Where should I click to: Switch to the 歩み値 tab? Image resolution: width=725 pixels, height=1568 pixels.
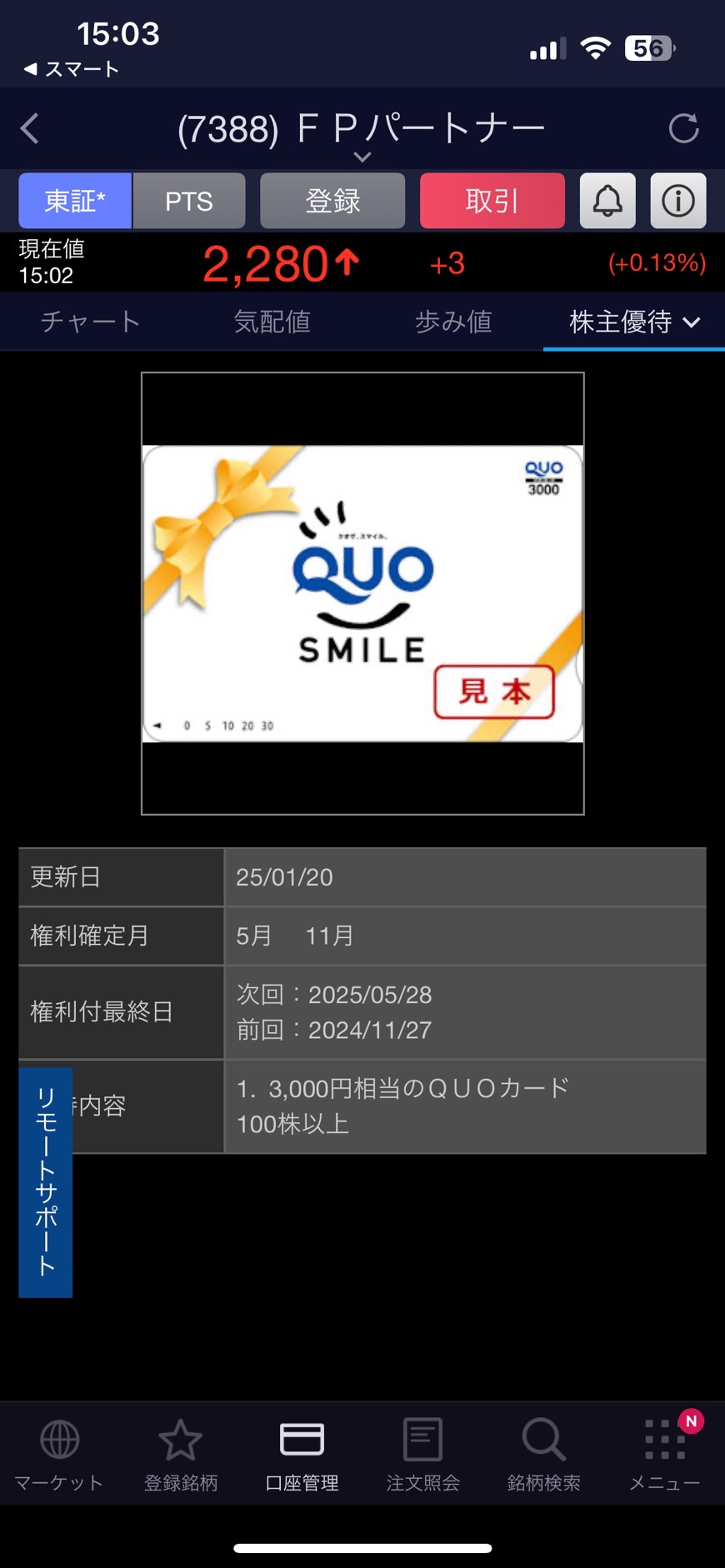tap(453, 321)
